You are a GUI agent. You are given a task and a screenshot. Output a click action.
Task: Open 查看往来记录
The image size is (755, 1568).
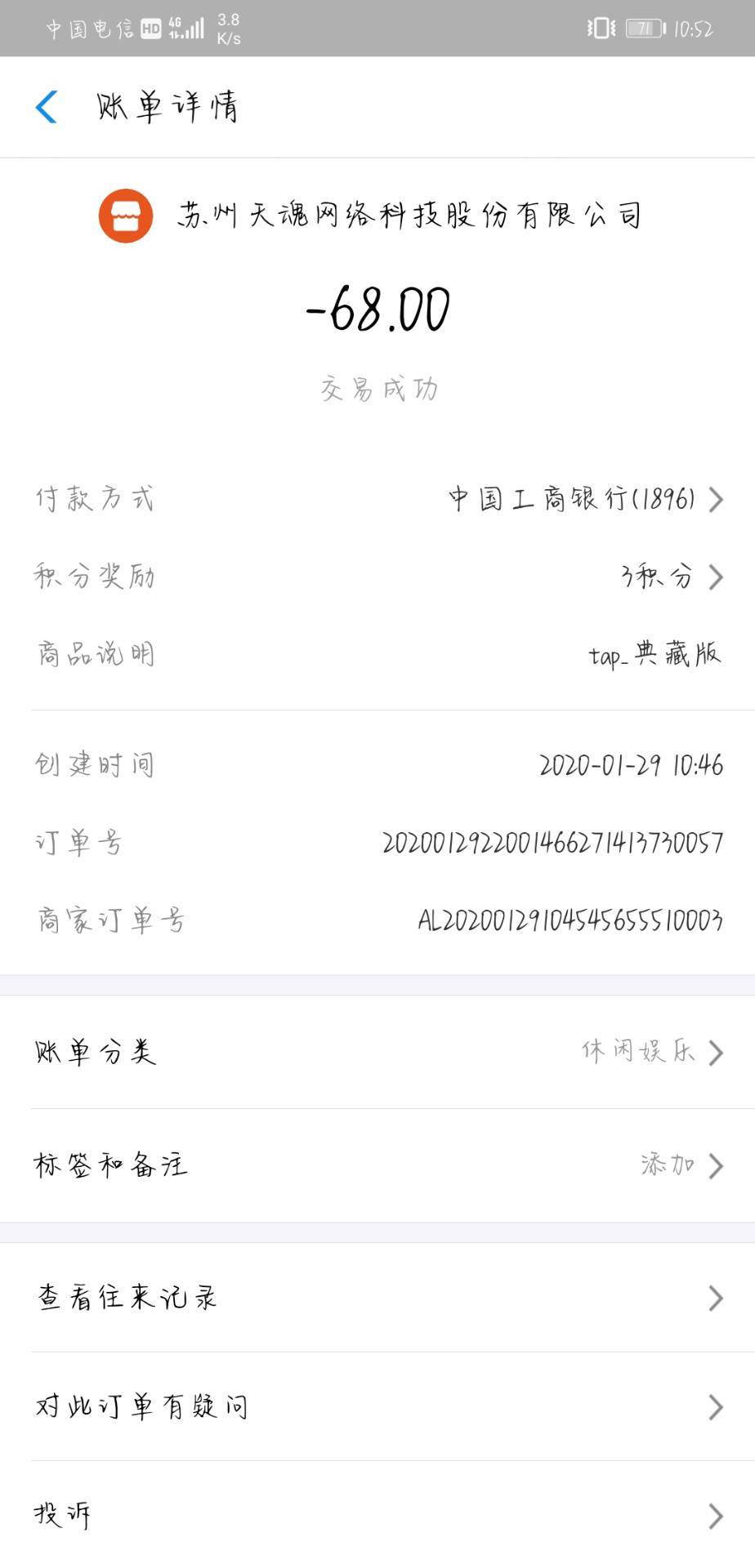(x=377, y=1298)
